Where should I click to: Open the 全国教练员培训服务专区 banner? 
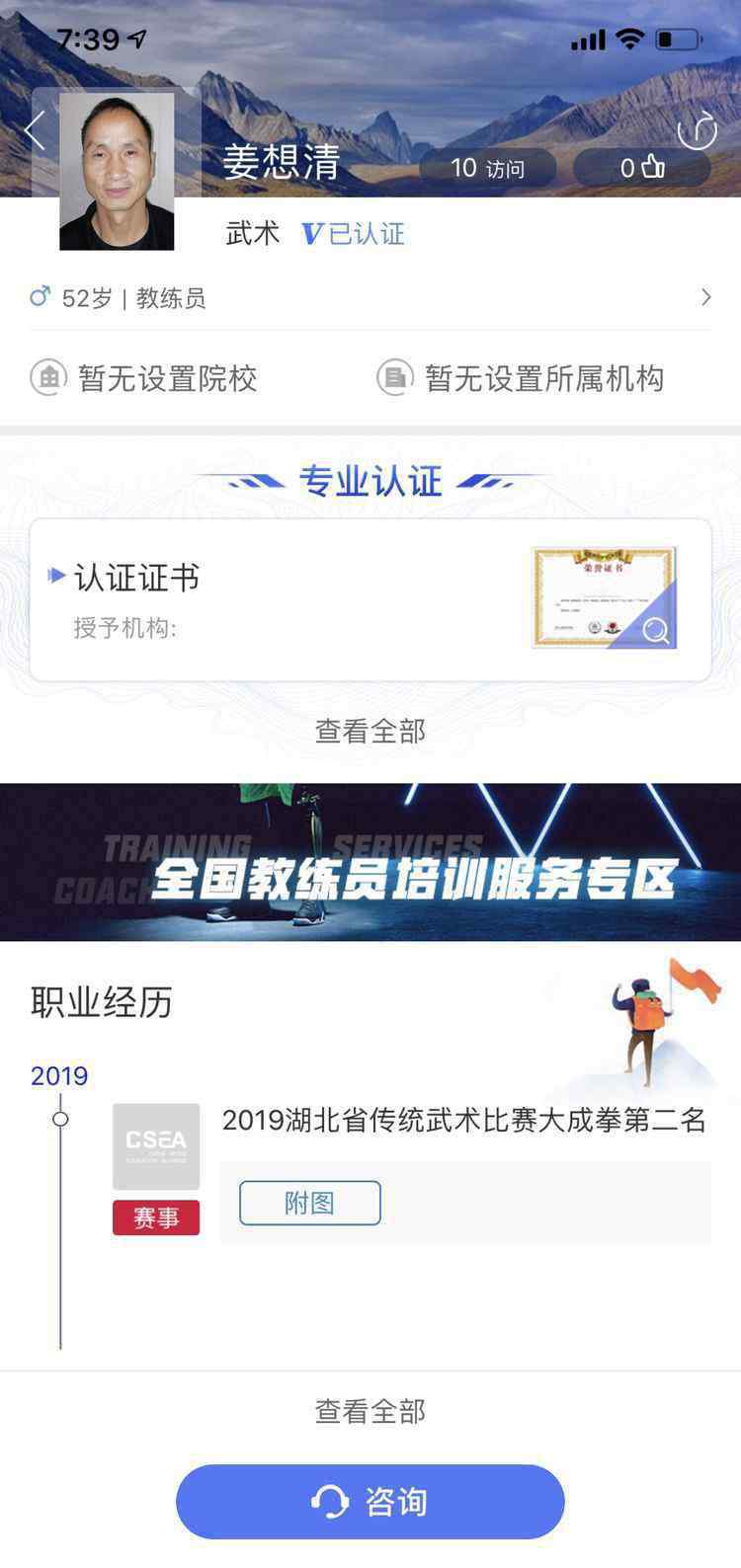[x=370, y=862]
